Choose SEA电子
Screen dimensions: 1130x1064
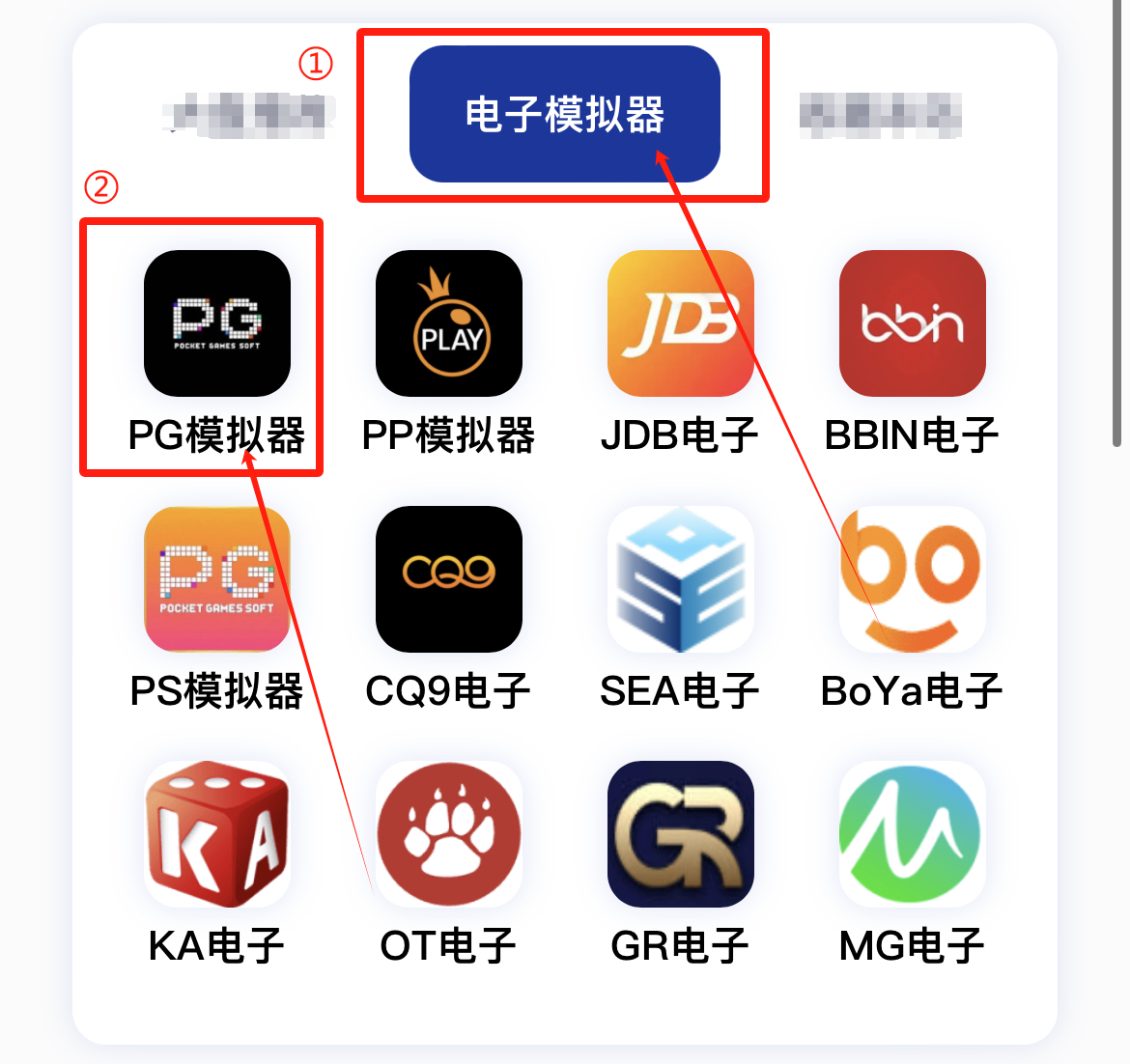pos(681,579)
